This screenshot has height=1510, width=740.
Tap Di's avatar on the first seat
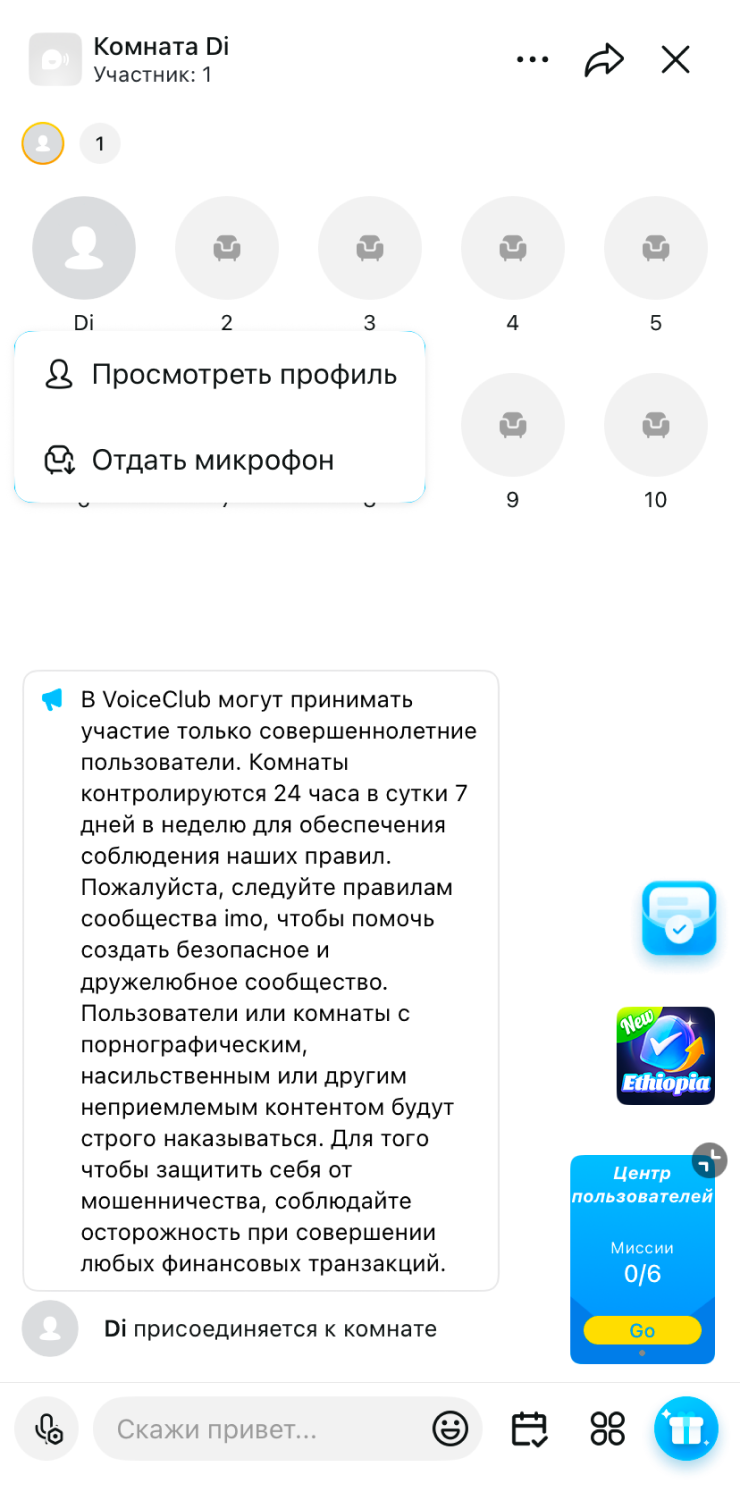(x=84, y=248)
